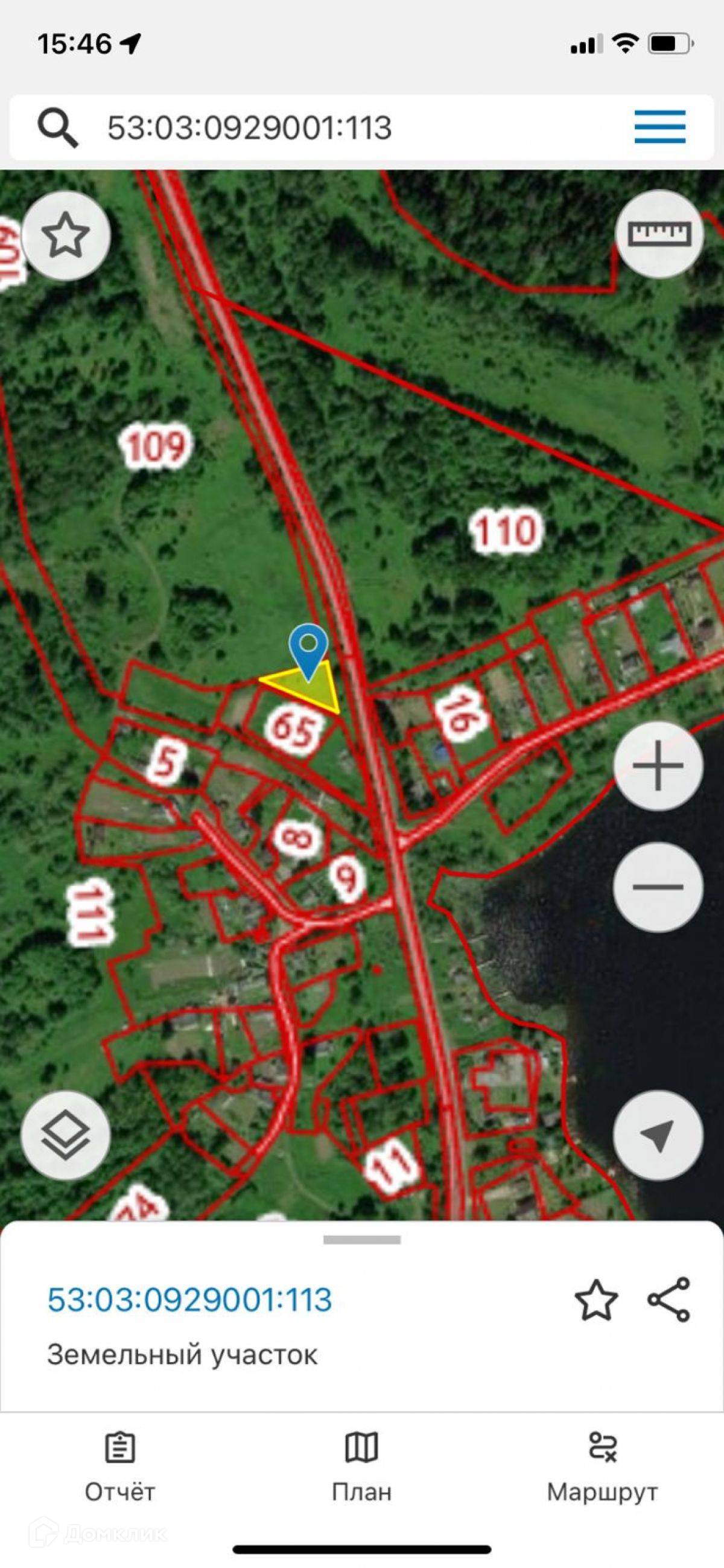Add parcel 53:03:0929001:113 to favorites

click(x=596, y=1300)
